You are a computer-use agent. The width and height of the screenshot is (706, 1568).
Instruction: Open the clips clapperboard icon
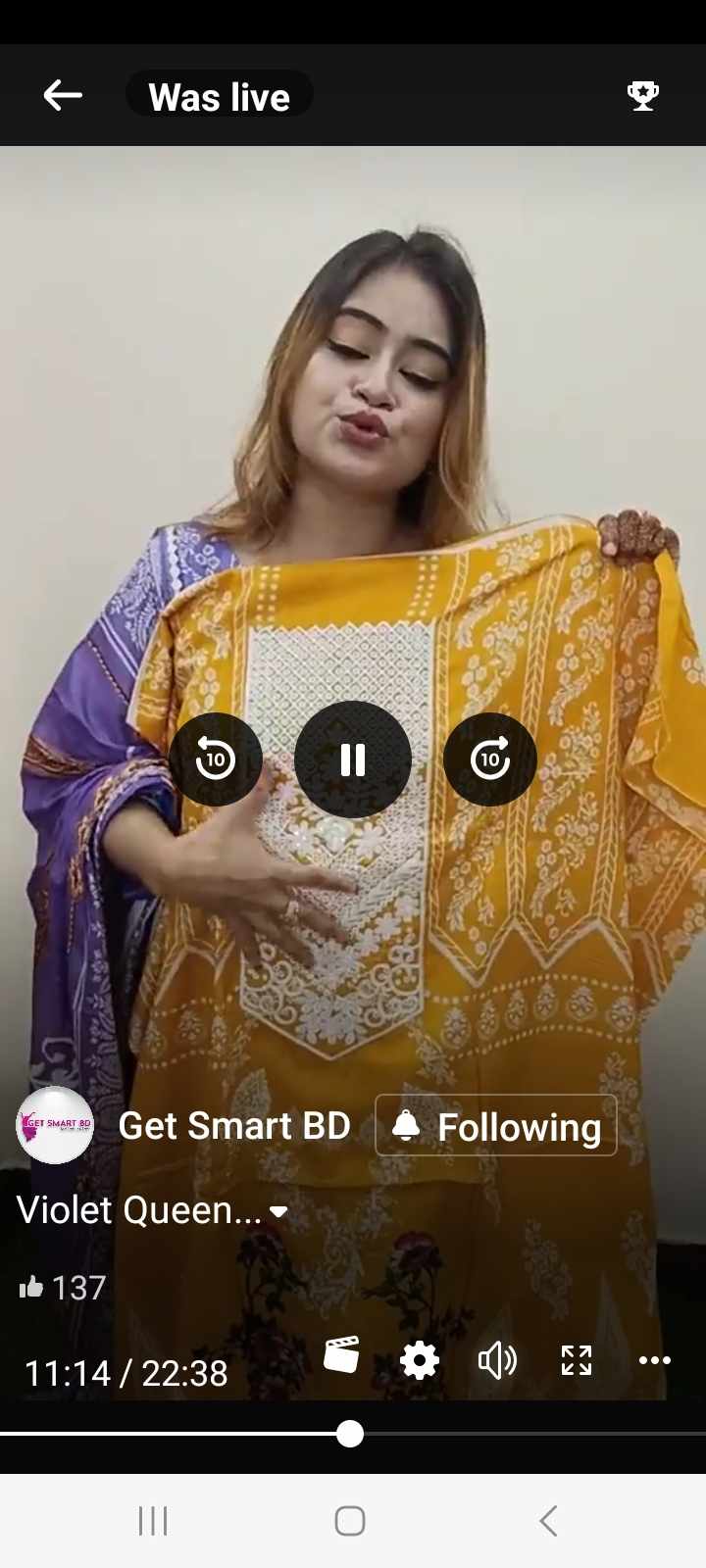[341, 1356]
